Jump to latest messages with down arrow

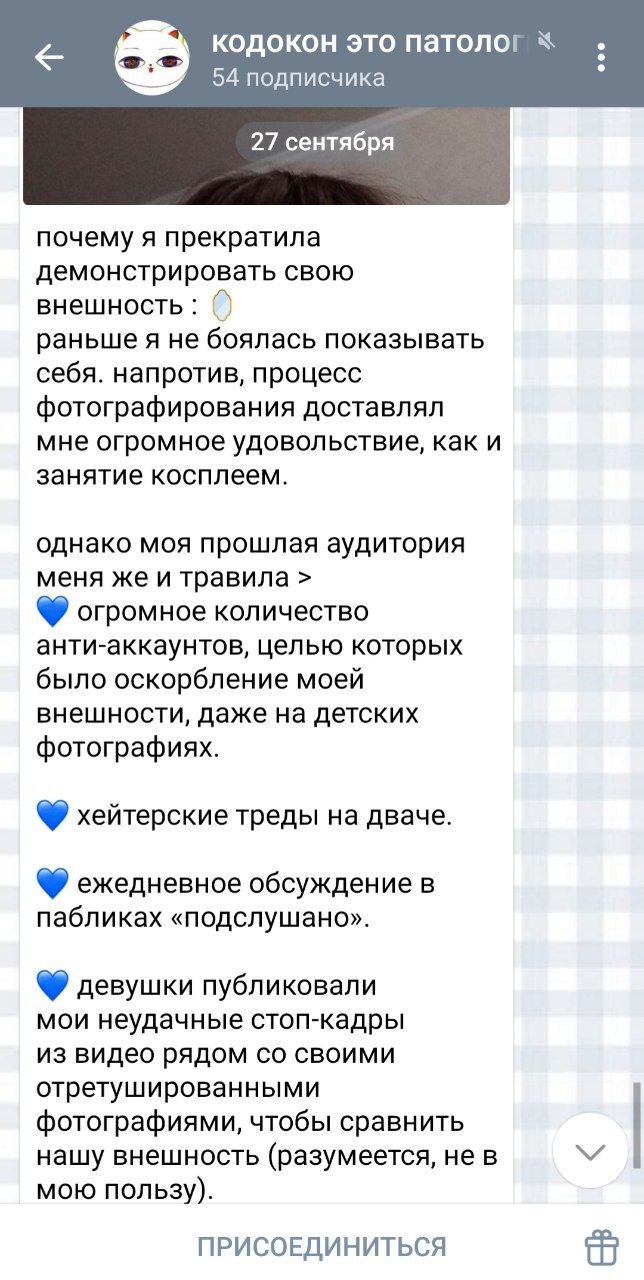(x=590, y=1151)
